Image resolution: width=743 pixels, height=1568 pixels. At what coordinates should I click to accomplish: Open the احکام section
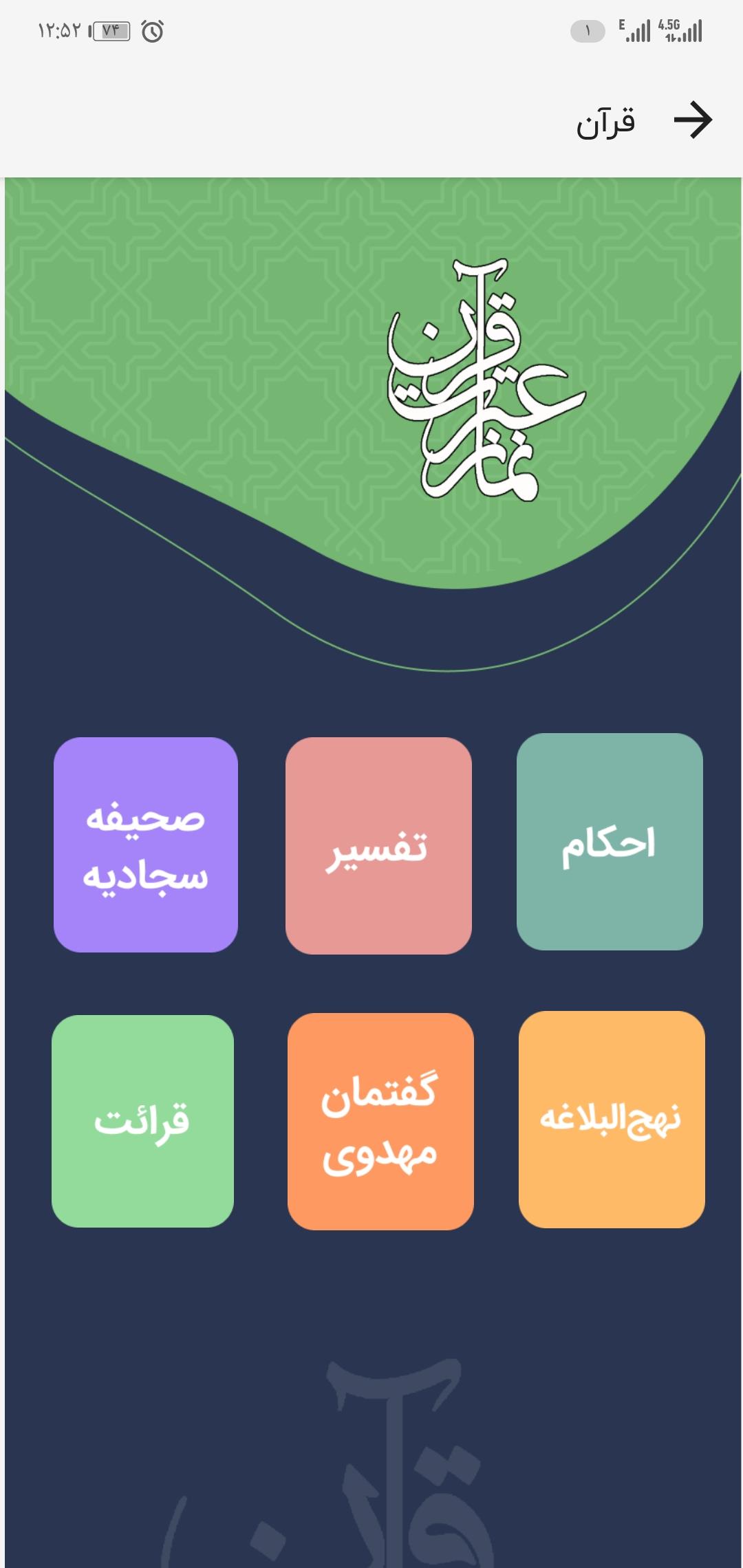[x=610, y=842]
